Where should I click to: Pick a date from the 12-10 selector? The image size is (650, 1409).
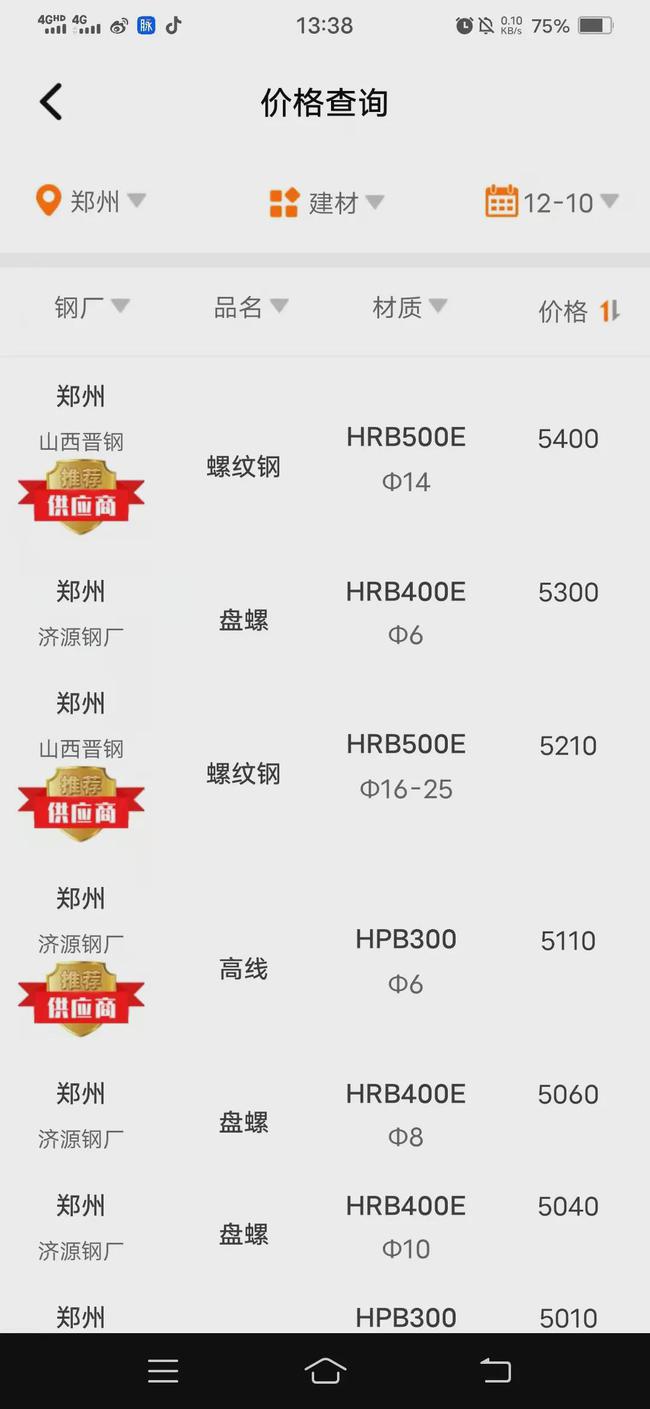click(x=551, y=202)
